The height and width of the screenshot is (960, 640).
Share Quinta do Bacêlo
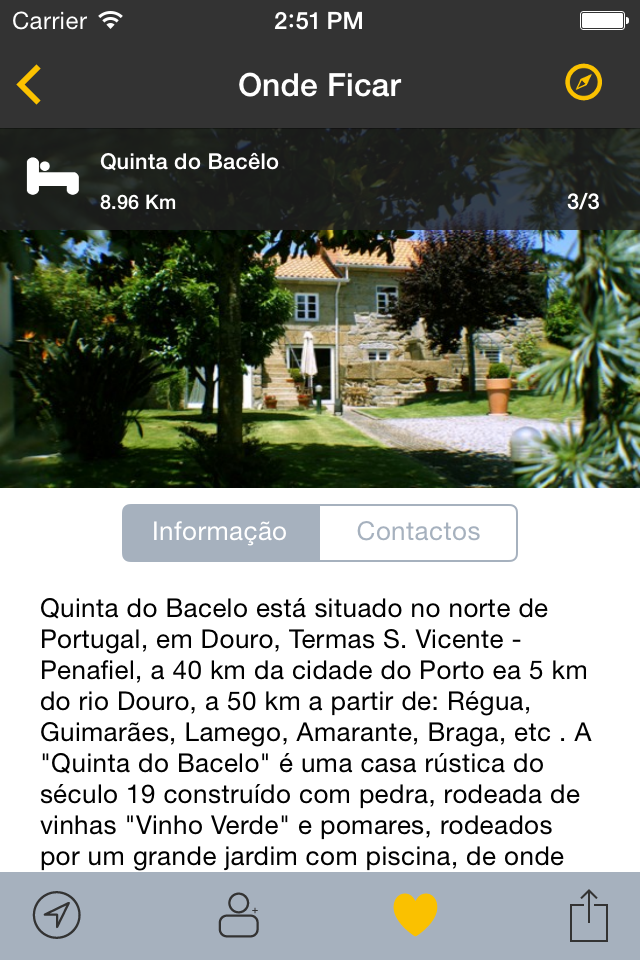click(x=589, y=914)
